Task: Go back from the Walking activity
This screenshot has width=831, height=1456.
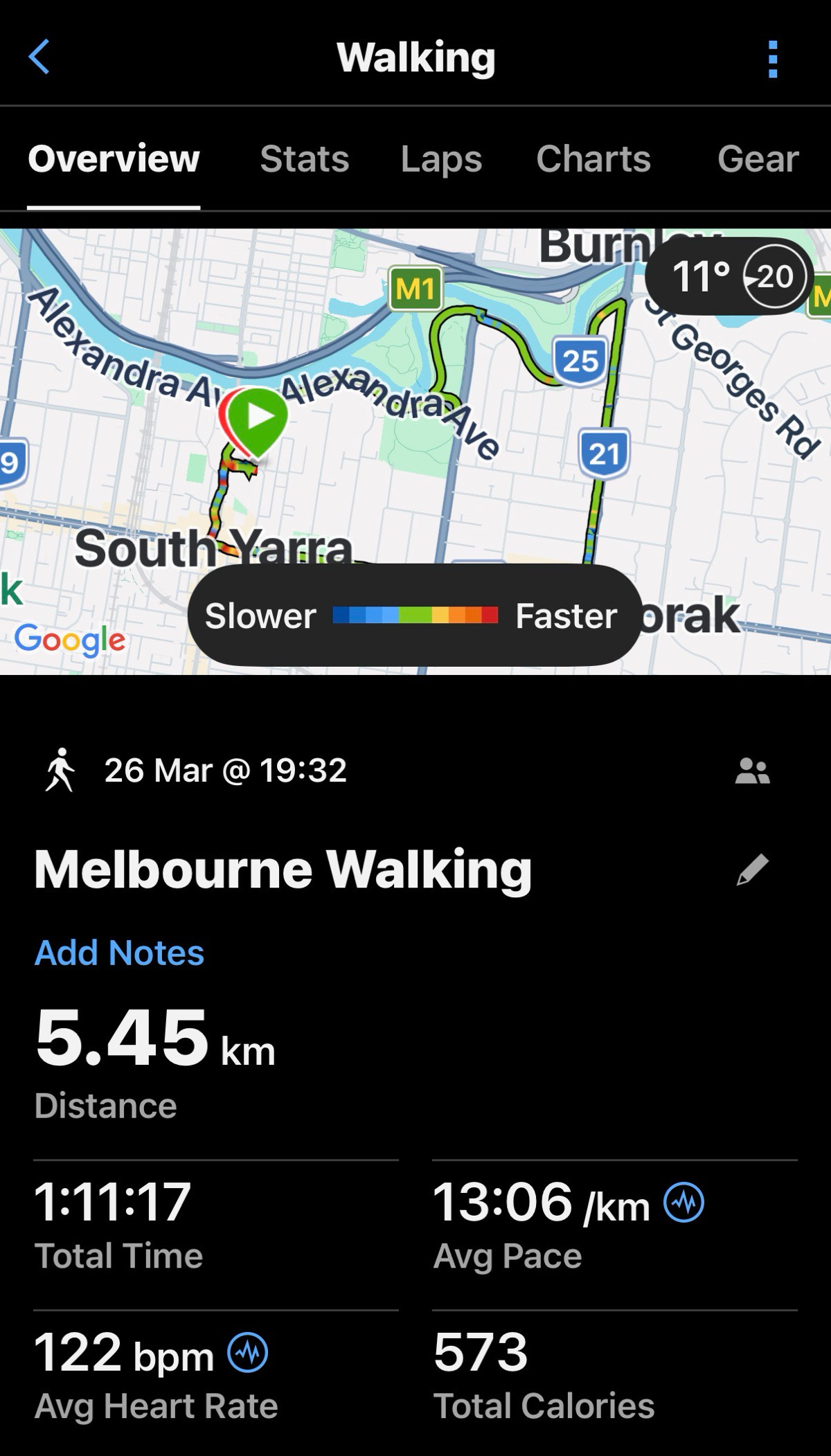Action: coord(39,57)
